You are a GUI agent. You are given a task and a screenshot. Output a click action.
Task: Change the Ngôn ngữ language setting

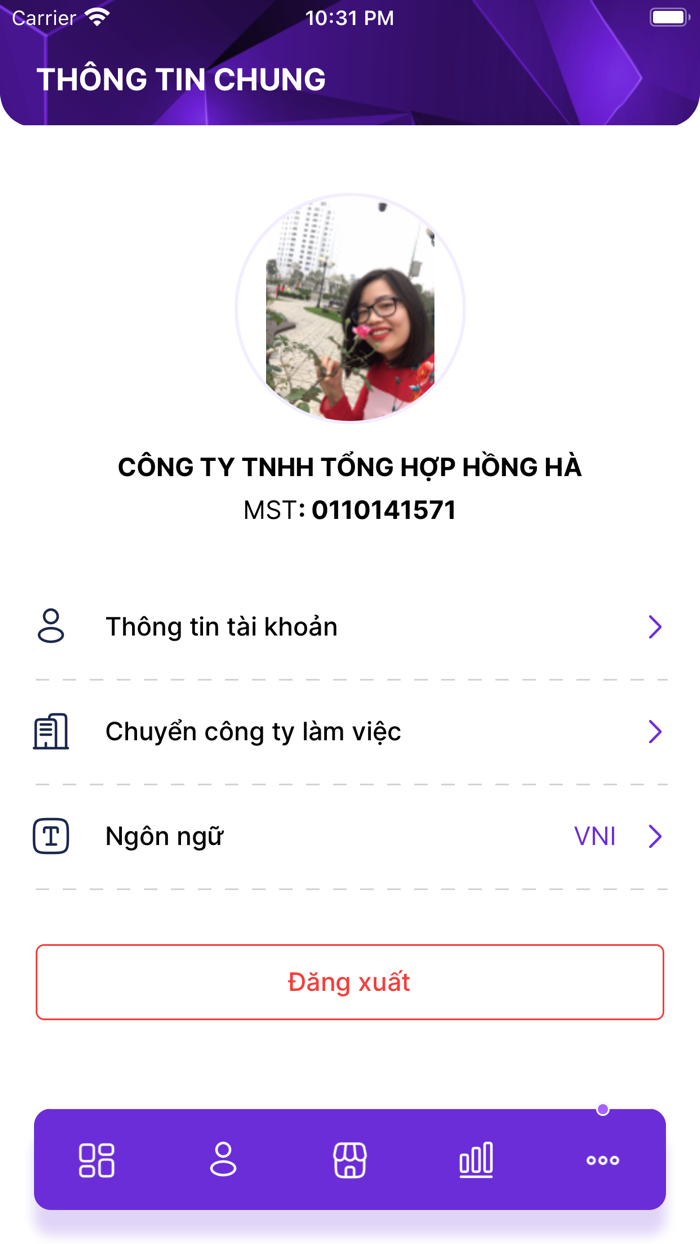pos(350,837)
